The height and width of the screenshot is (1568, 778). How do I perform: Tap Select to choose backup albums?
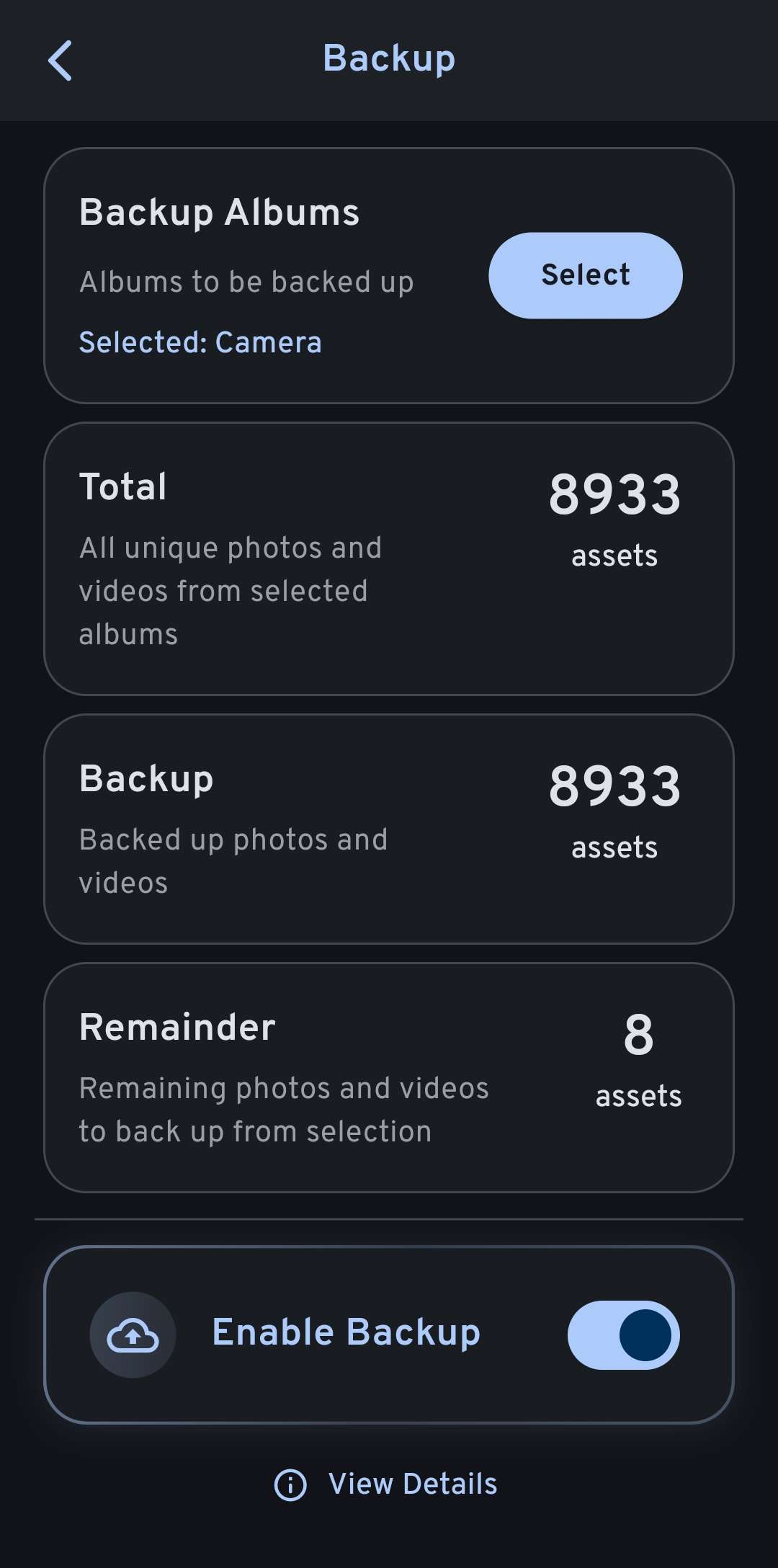(x=585, y=275)
